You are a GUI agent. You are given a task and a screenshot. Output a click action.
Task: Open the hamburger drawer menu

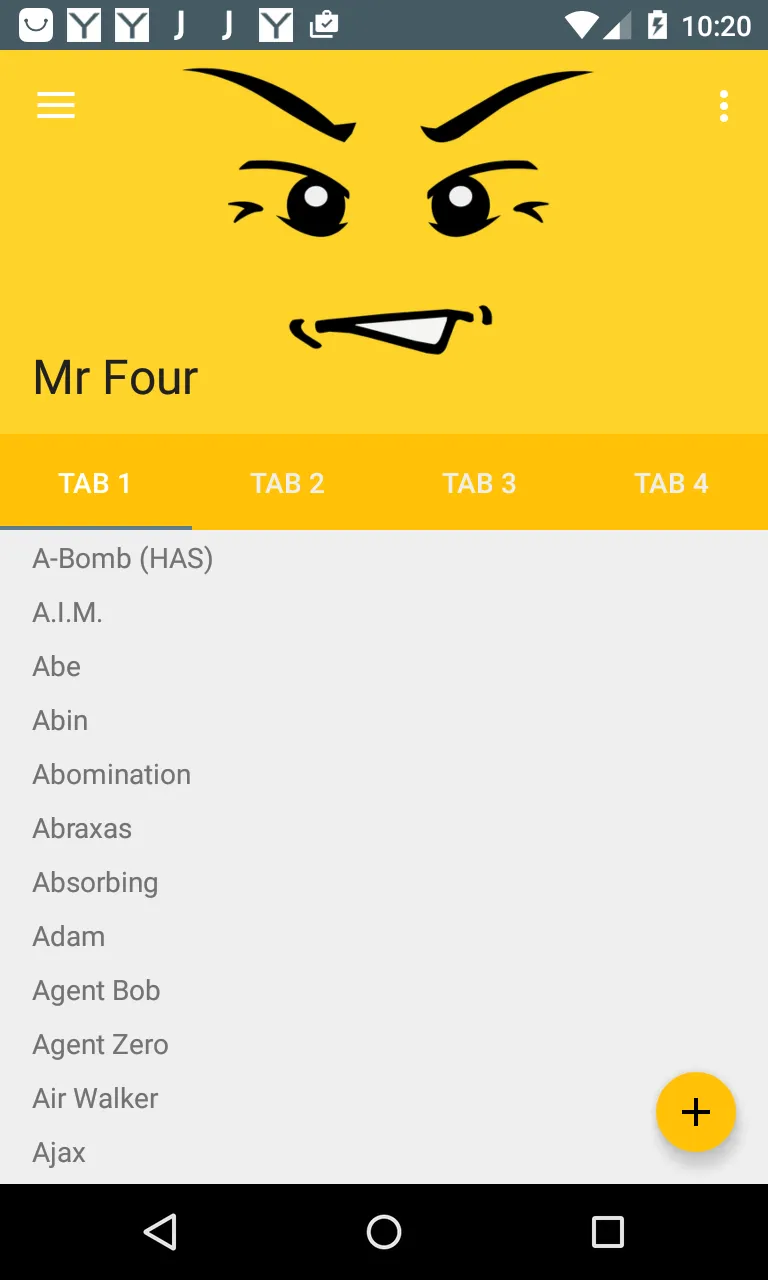click(56, 105)
